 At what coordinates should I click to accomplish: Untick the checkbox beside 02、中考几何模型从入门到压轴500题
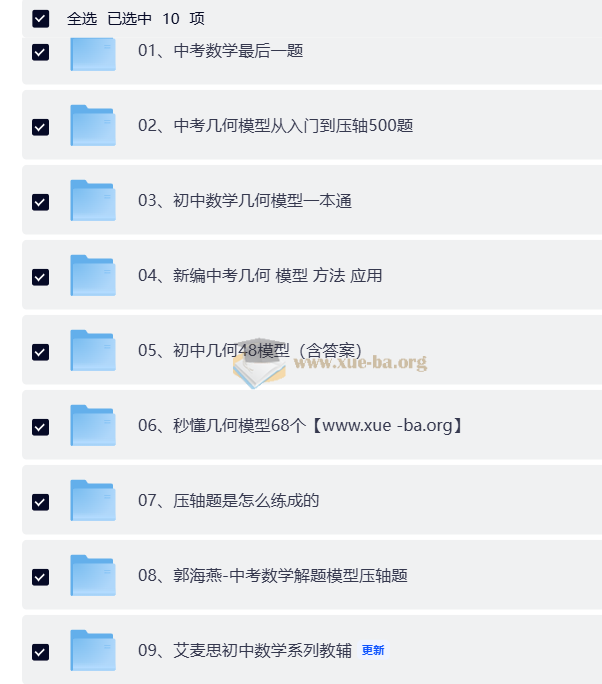click(x=41, y=127)
